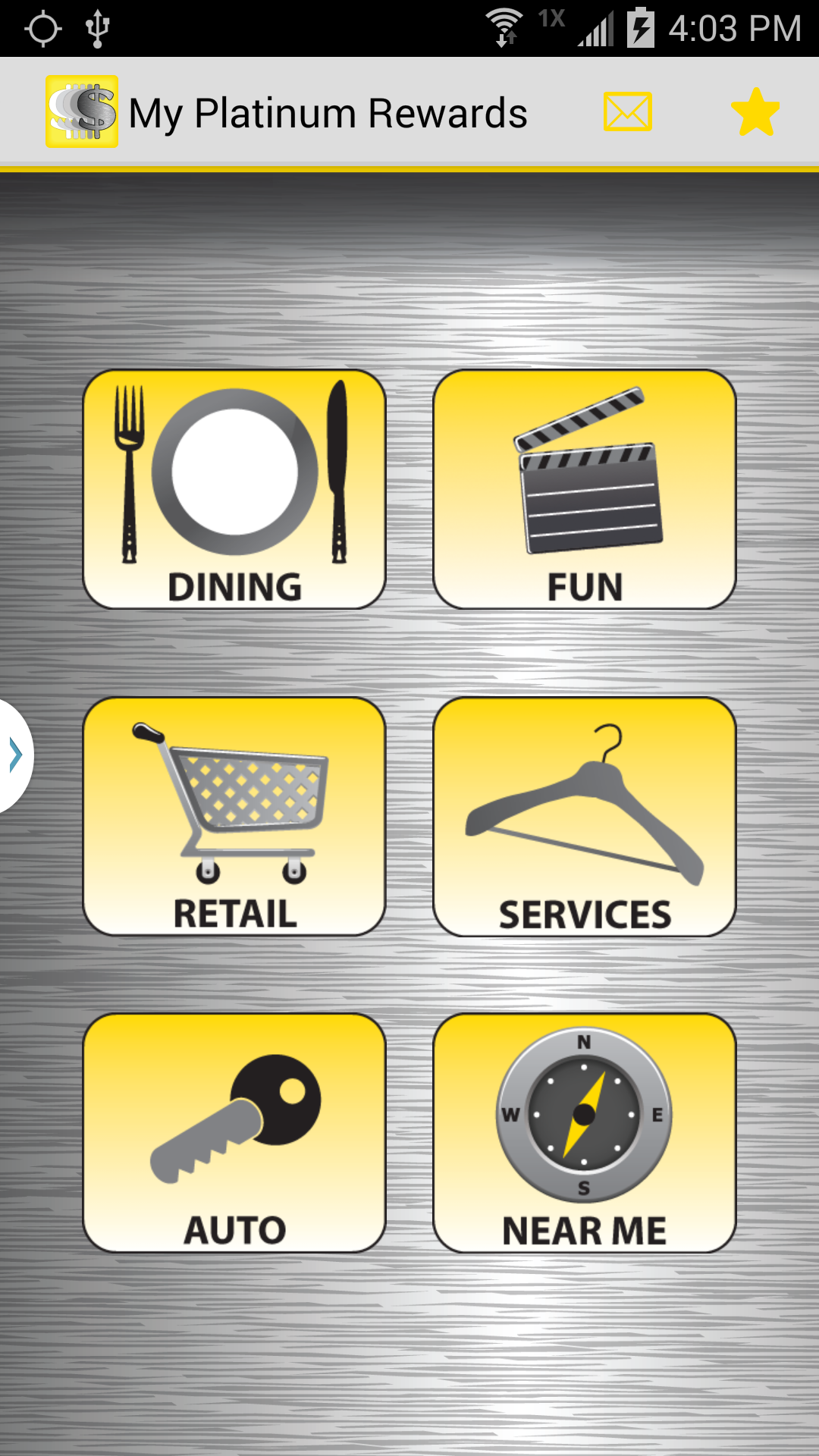Tap the dollar sign app logo

point(82,110)
